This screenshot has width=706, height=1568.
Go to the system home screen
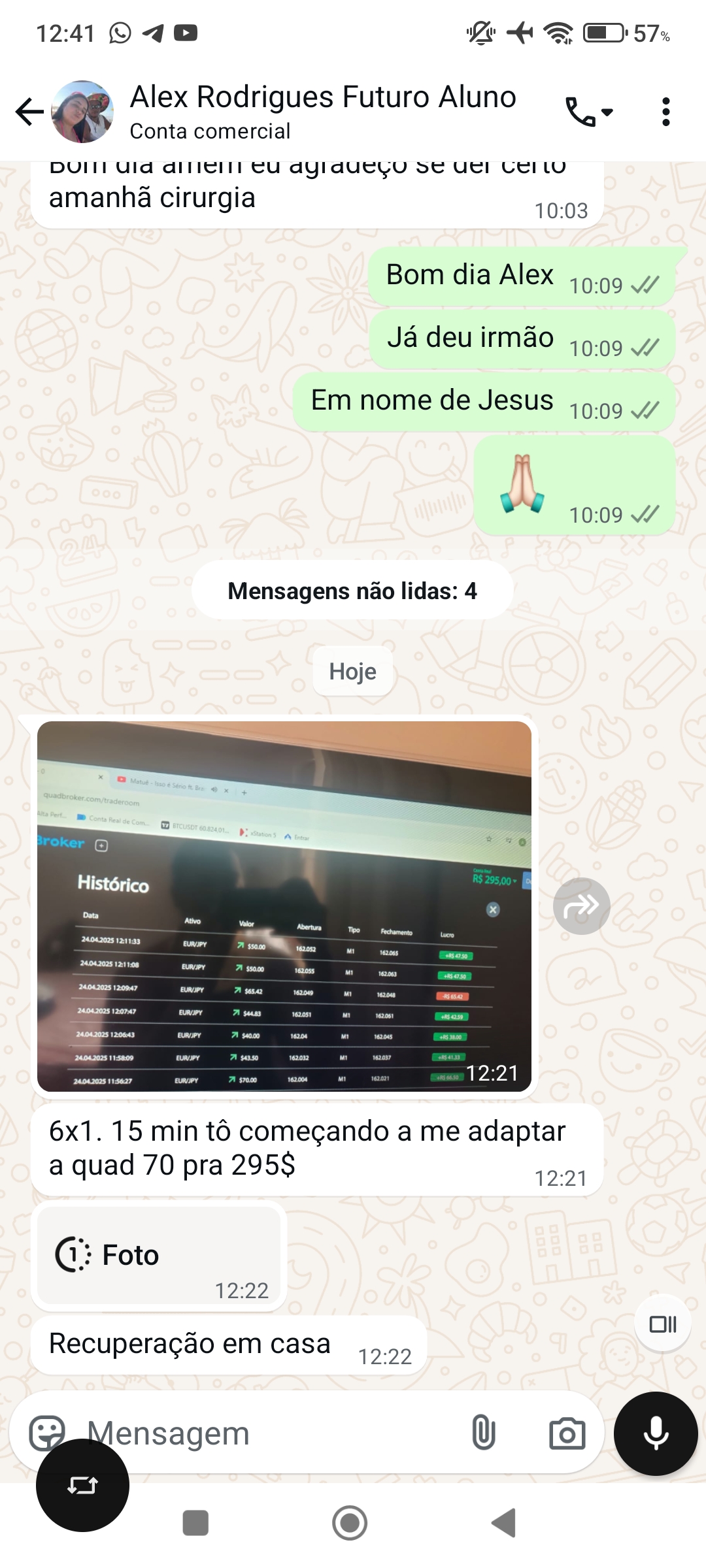pyautogui.click(x=350, y=1523)
